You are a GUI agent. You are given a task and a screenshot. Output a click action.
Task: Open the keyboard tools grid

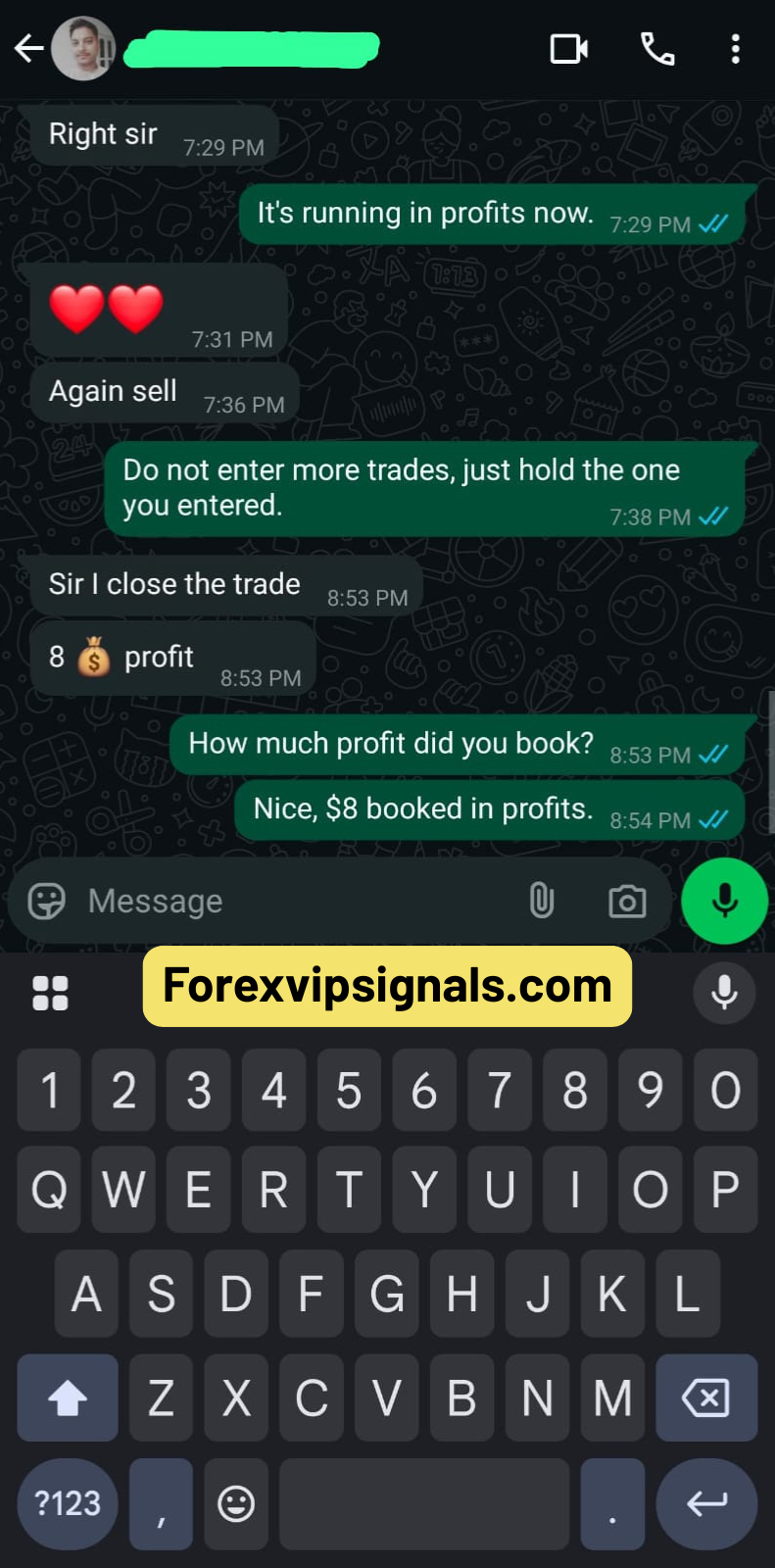point(50,993)
